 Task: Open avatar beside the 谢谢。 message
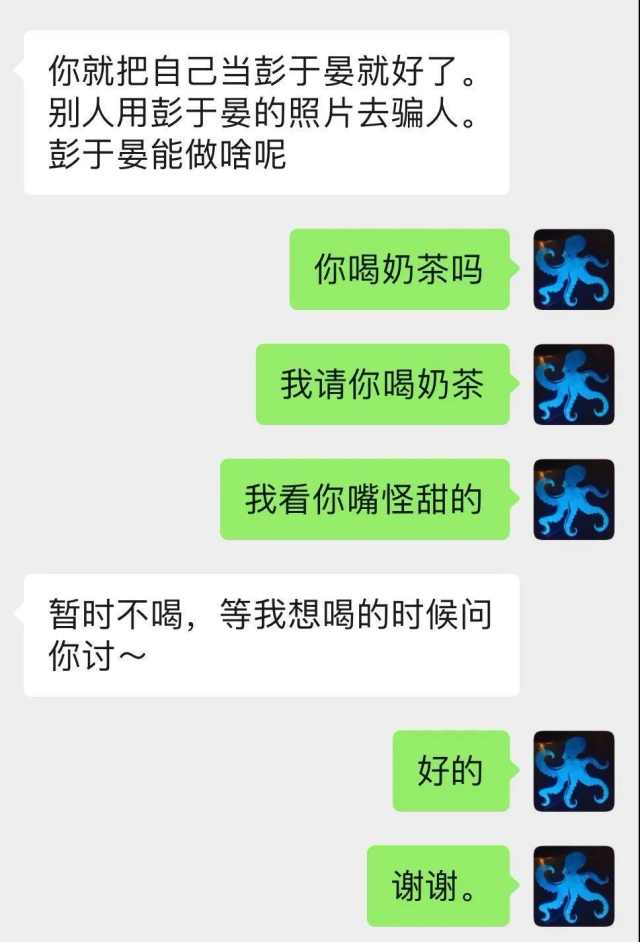(x=574, y=886)
